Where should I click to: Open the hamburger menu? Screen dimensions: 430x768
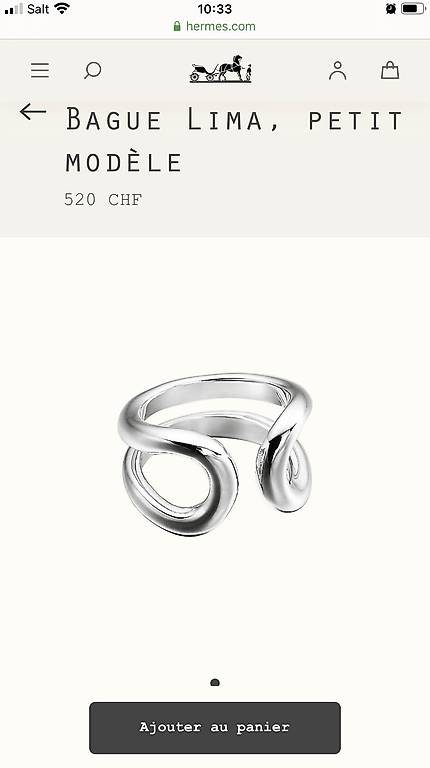(x=40, y=71)
